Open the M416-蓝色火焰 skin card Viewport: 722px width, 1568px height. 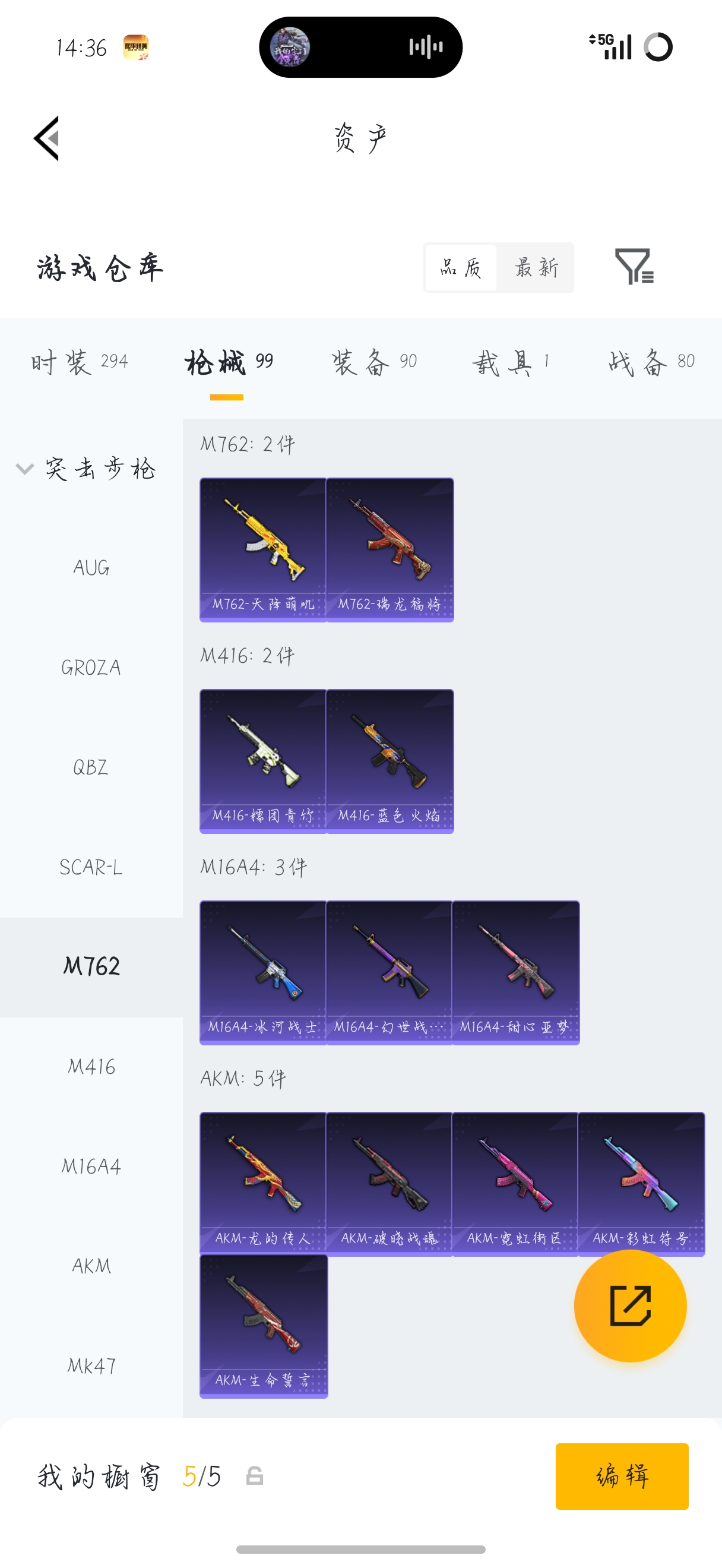(389, 760)
